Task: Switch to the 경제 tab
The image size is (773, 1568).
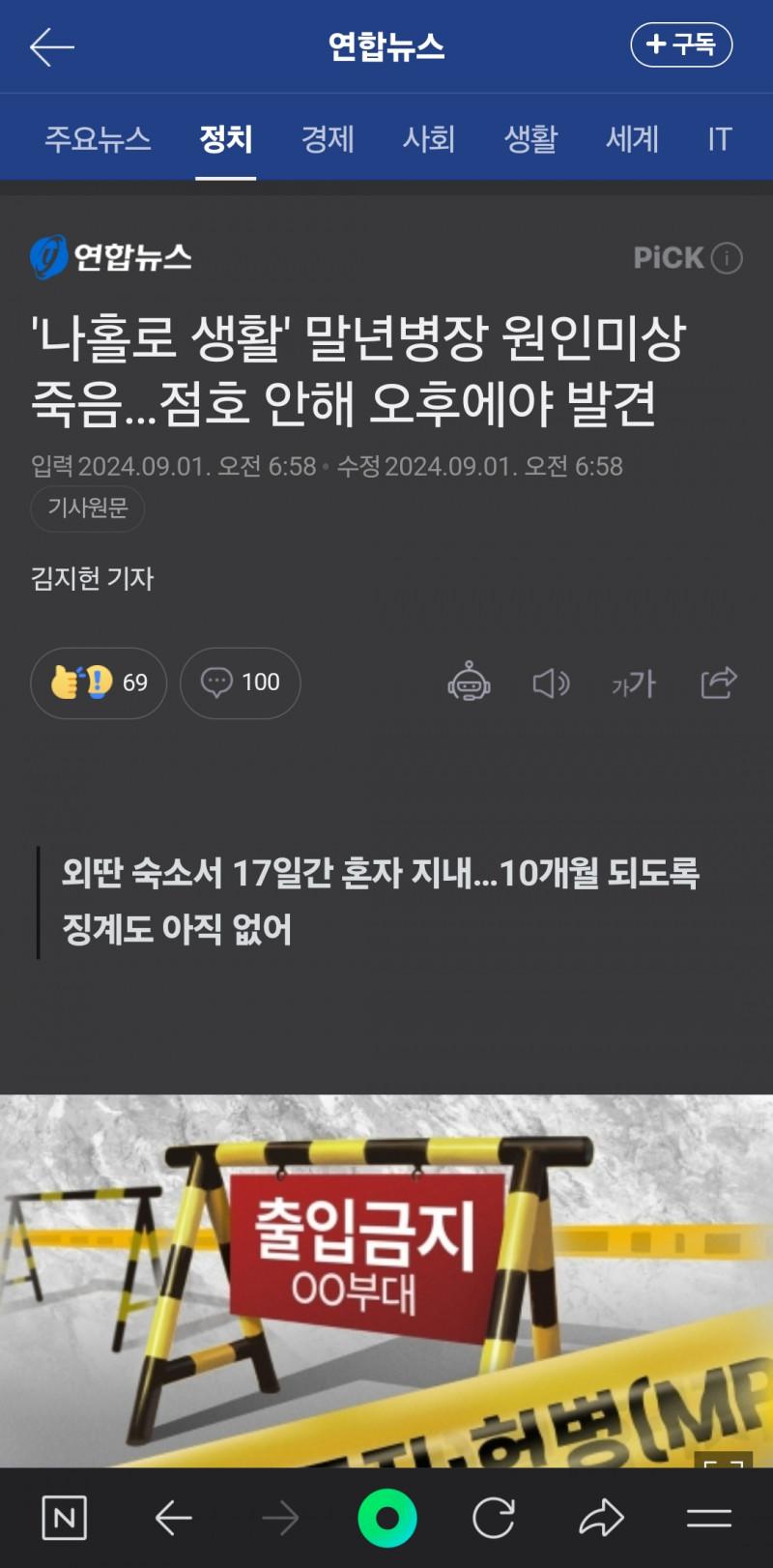Action: click(328, 138)
